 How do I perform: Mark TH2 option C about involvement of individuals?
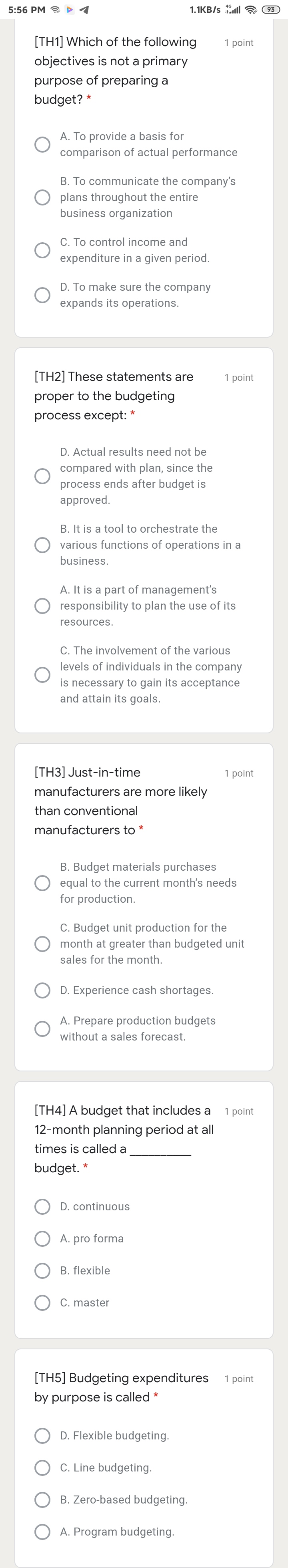point(42,674)
